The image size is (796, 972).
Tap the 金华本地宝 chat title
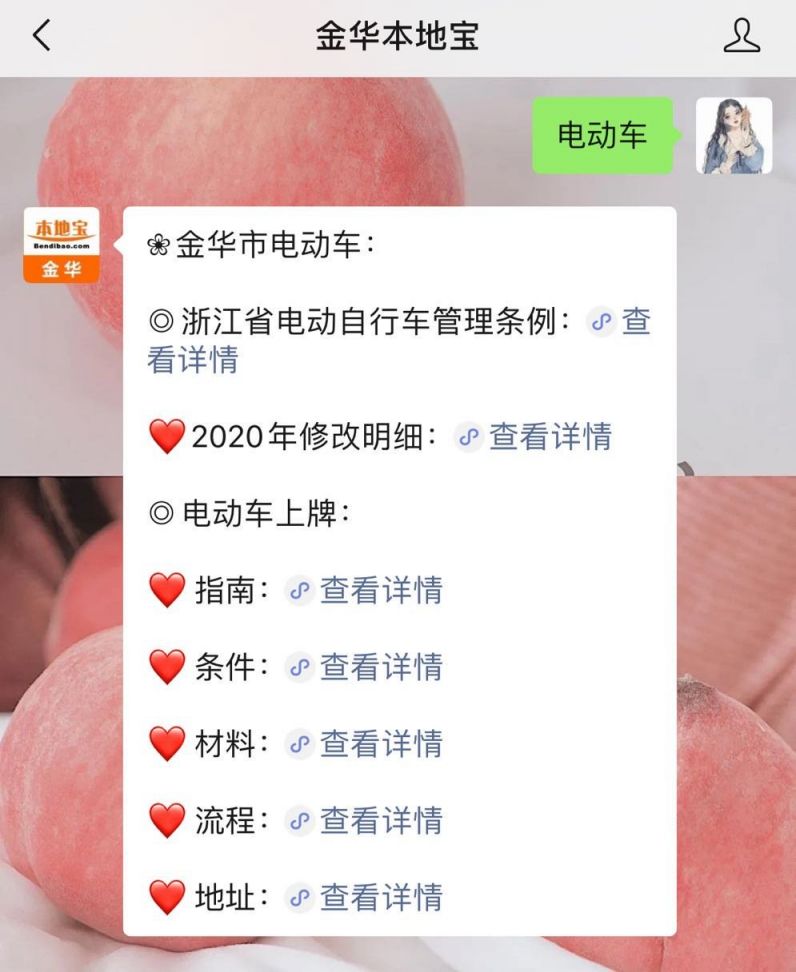coord(398,35)
